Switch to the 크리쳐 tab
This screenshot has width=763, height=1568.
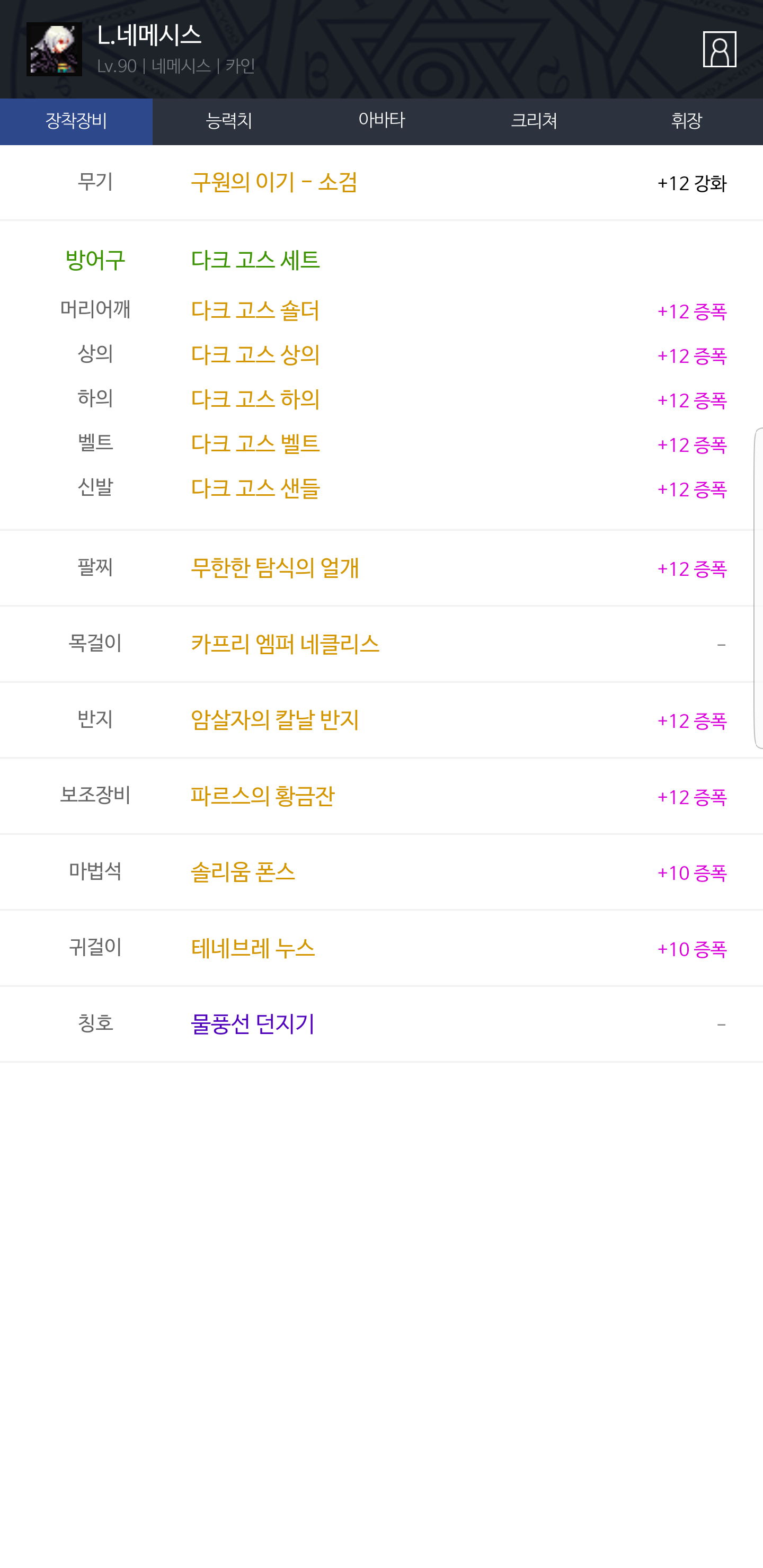[534, 121]
